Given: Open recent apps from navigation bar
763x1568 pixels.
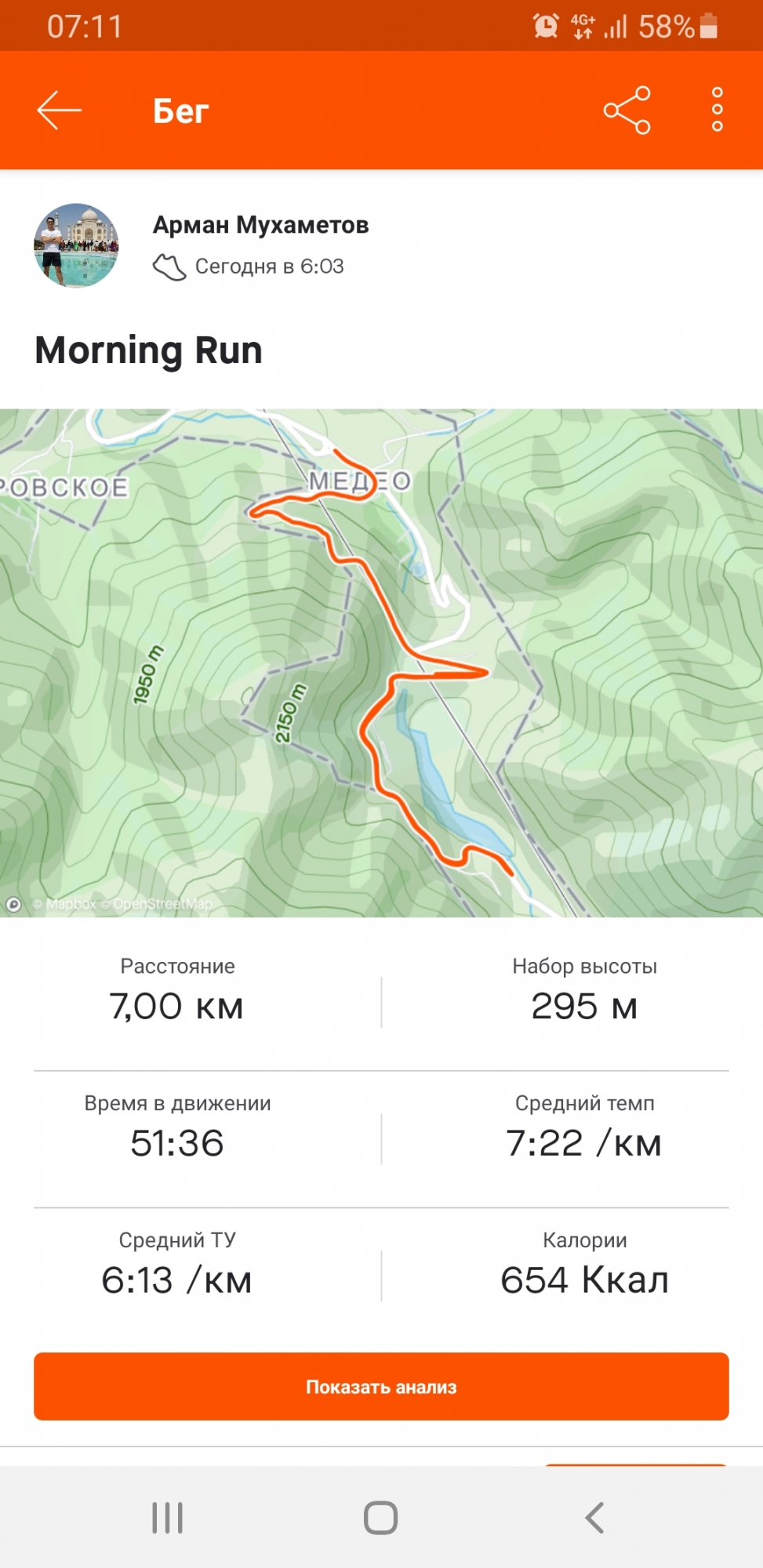Looking at the screenshot, I should (x=167, y=1518).
